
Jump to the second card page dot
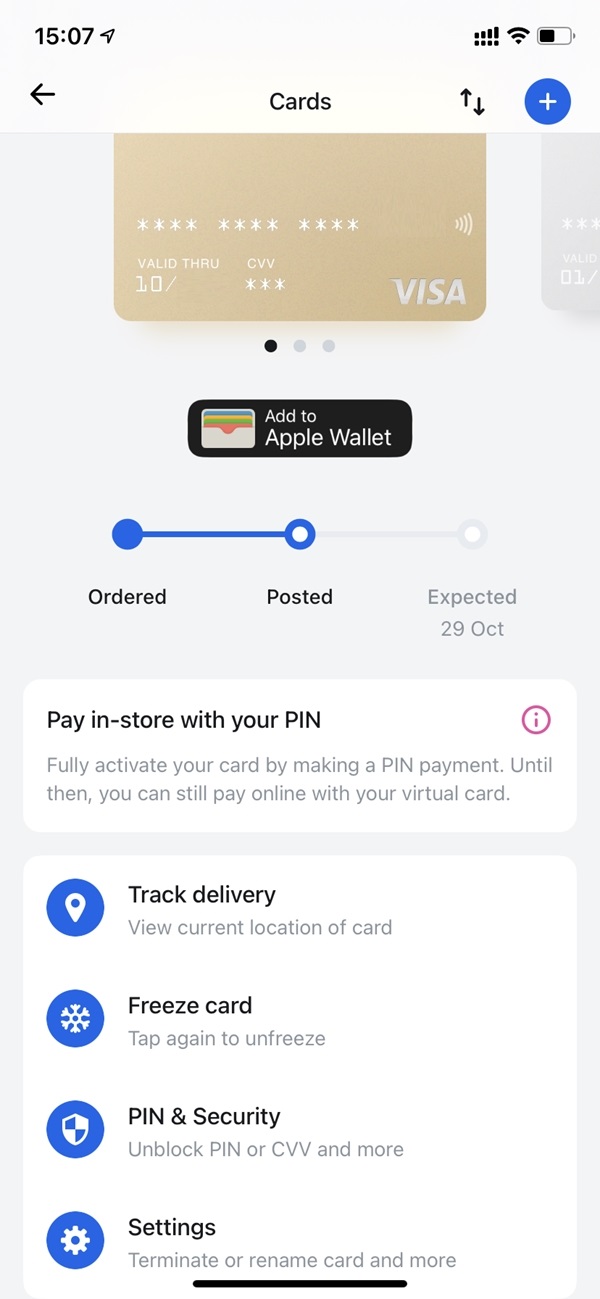point(300,346)
